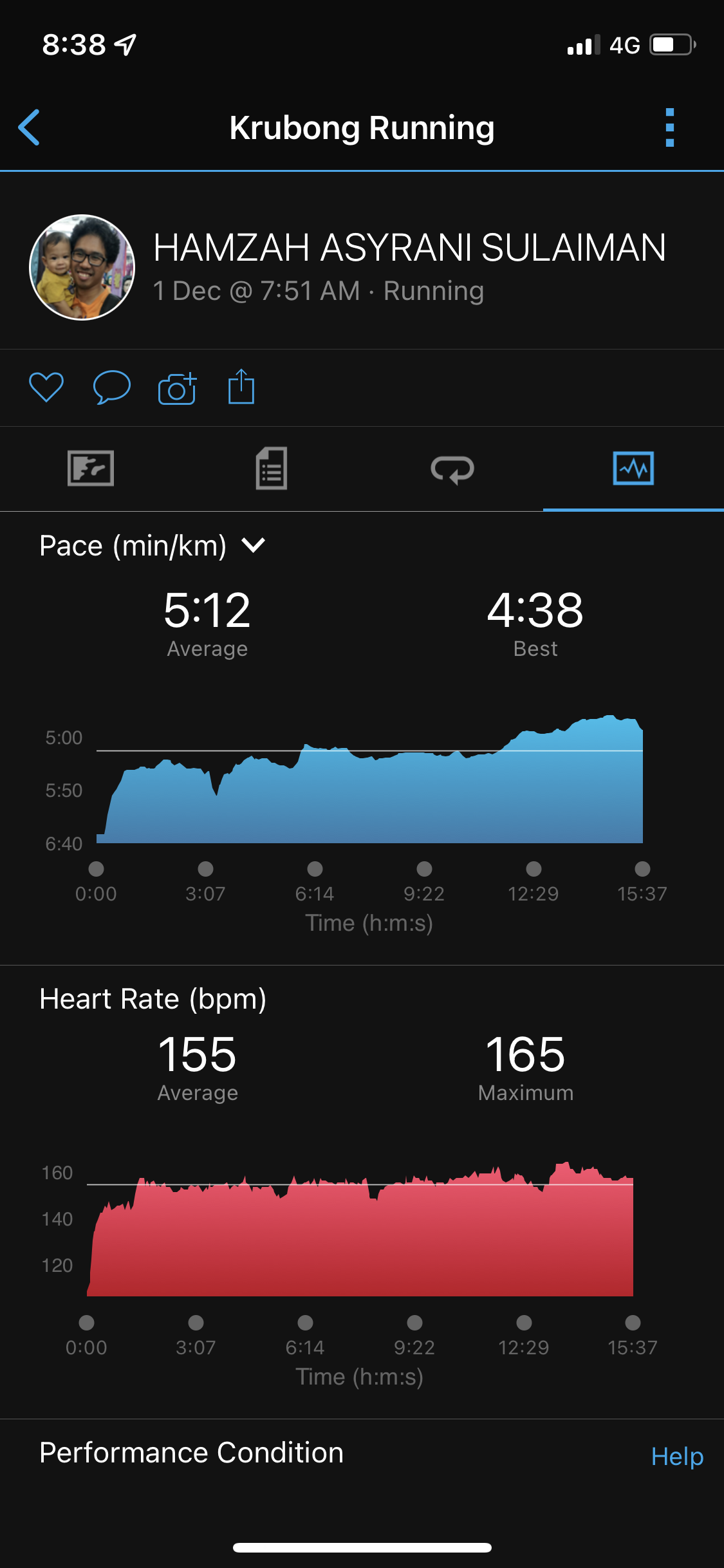Open Hamzah Asyrani Sulaiman's profile picture
Viewport: 724px width, 1568px height.
click(x=82, y=267)
